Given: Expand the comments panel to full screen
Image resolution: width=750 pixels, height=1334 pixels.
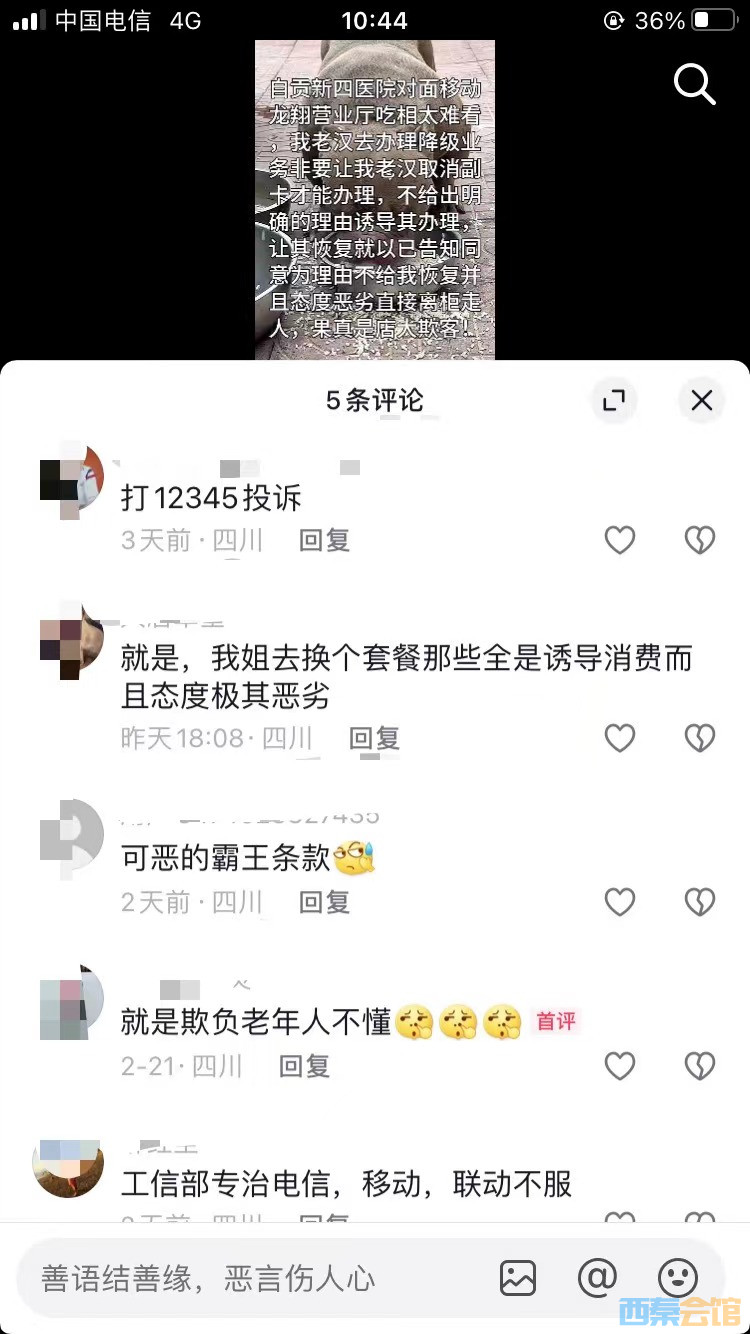Looking at the screenshot, I should click(613, 401).
